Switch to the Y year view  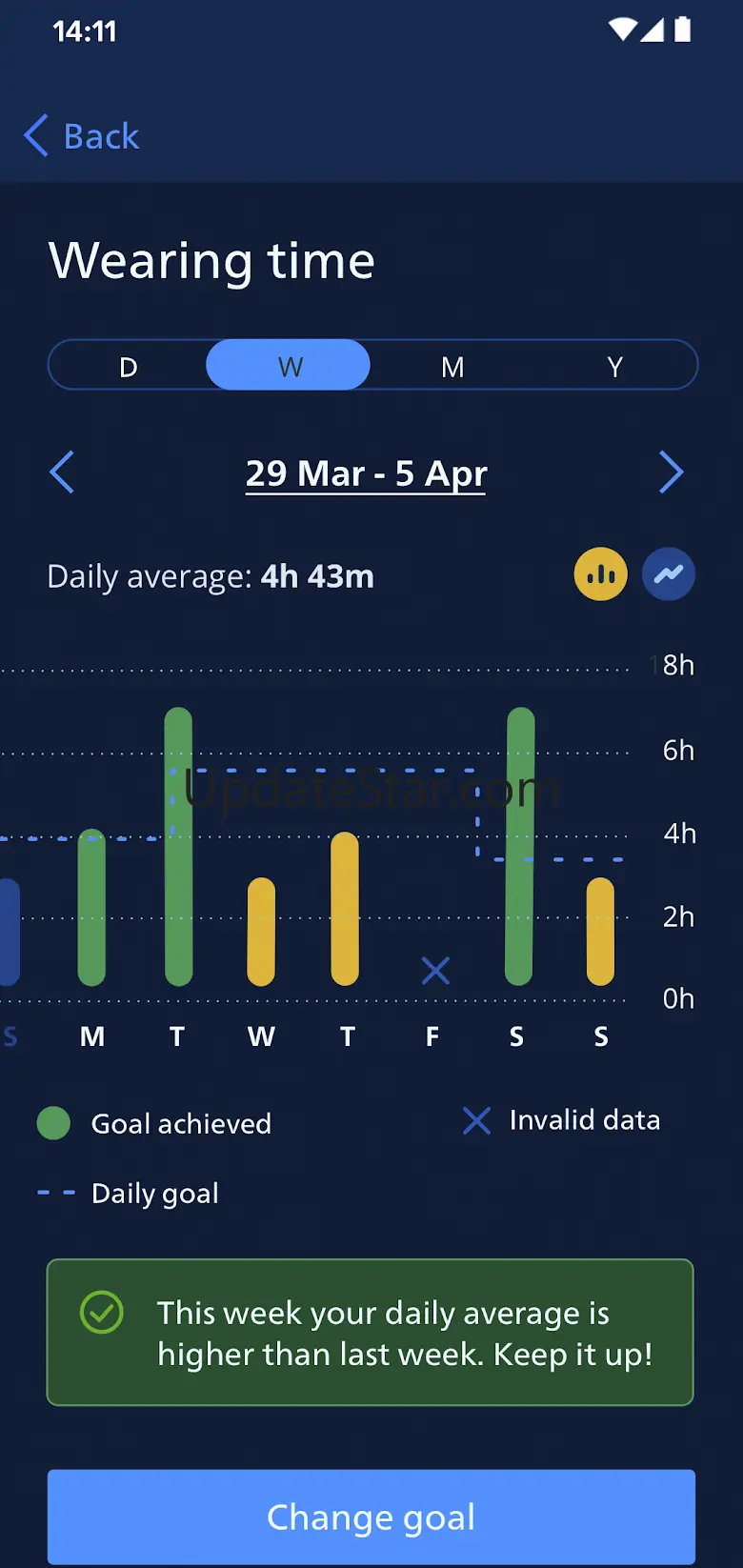pos(614,366)
